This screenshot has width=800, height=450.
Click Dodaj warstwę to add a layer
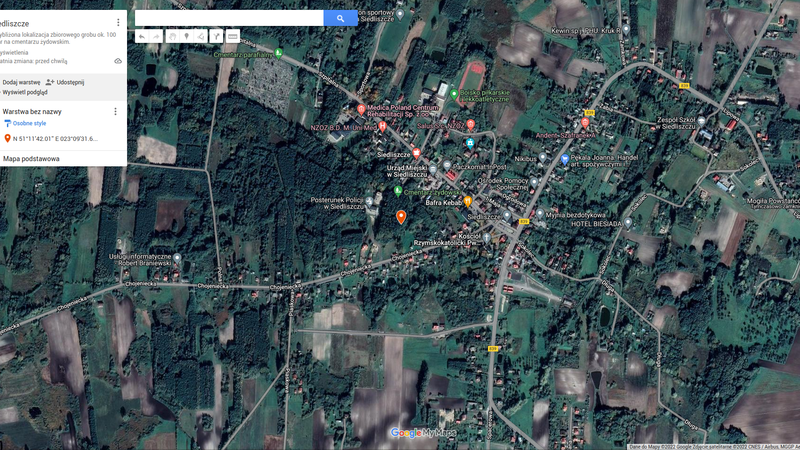coord(21,82)
